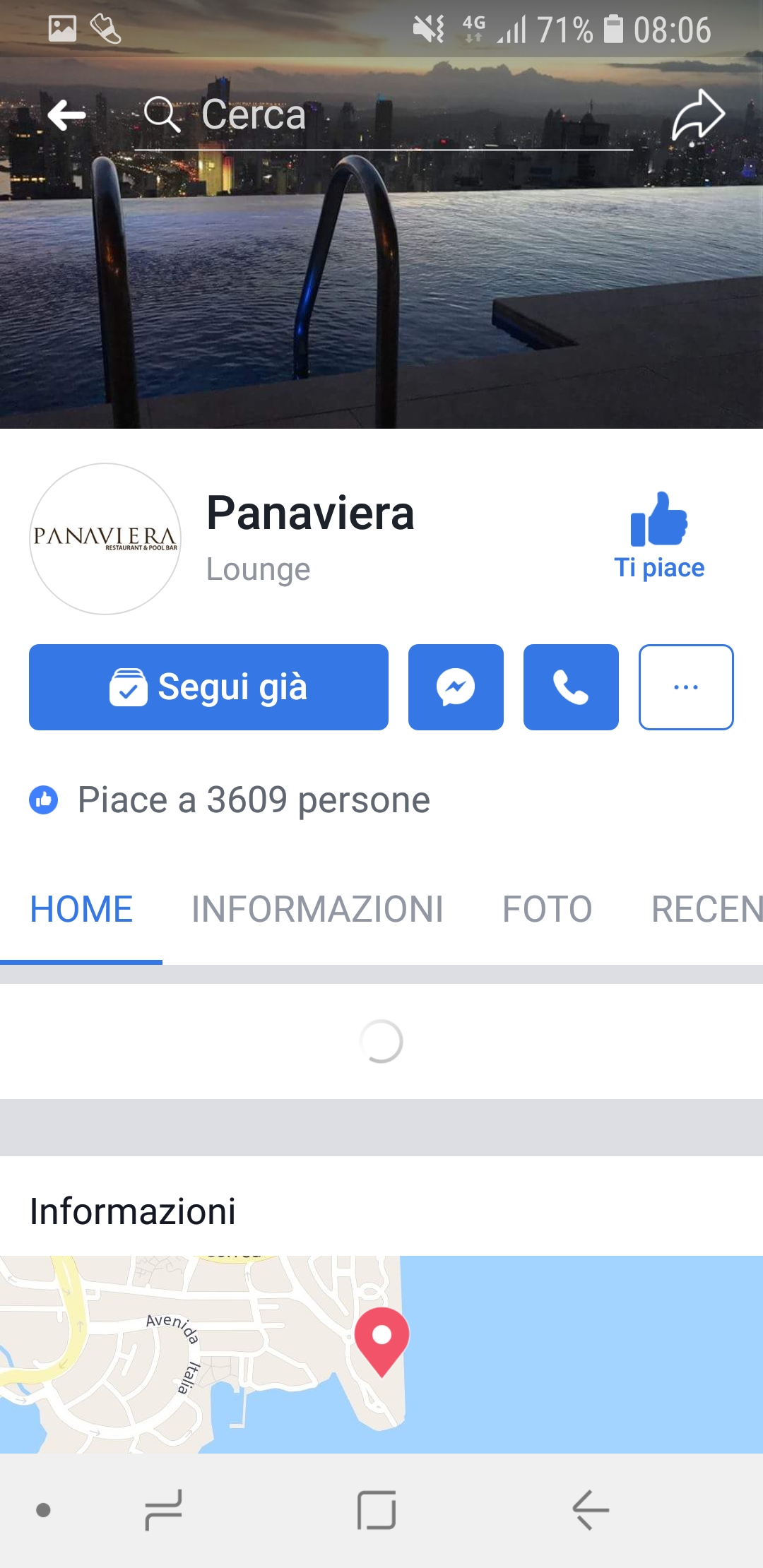
Task: Message Panaviera via Messenger
Action: (x=456, y=687)
